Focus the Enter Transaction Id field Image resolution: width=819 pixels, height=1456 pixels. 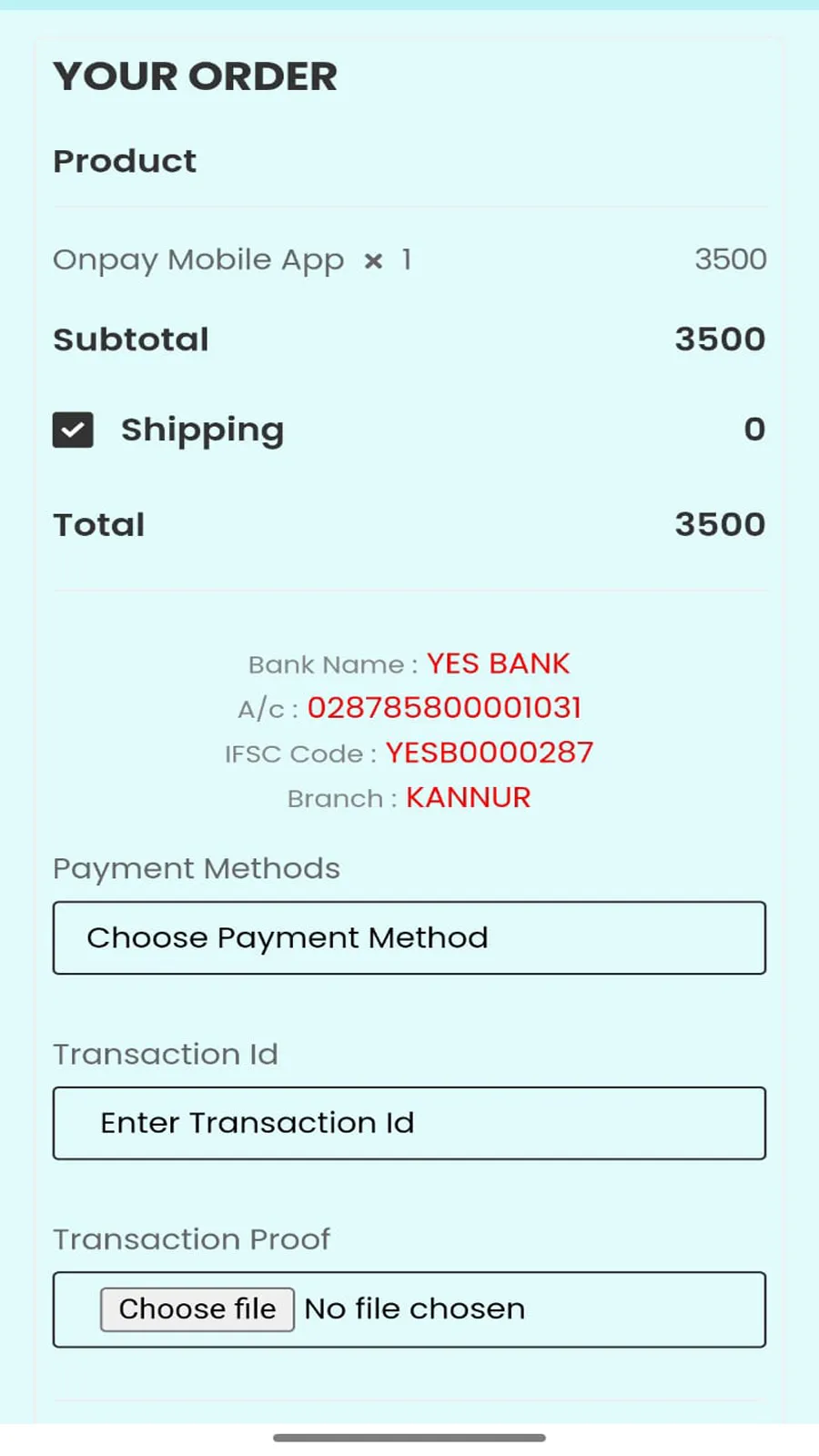[409, 1123]
